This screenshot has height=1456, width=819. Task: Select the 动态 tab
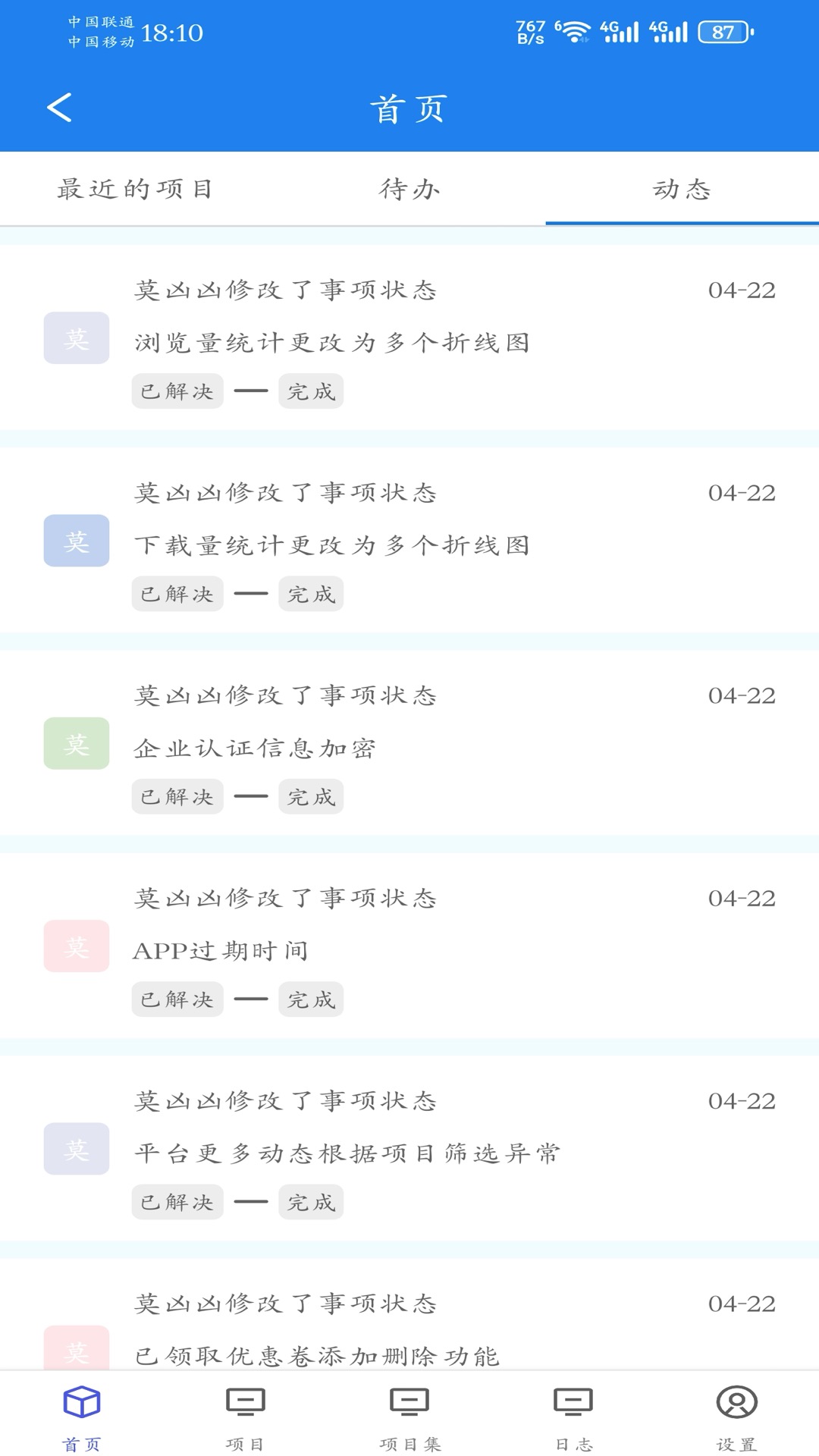click(x=682, y=189)
